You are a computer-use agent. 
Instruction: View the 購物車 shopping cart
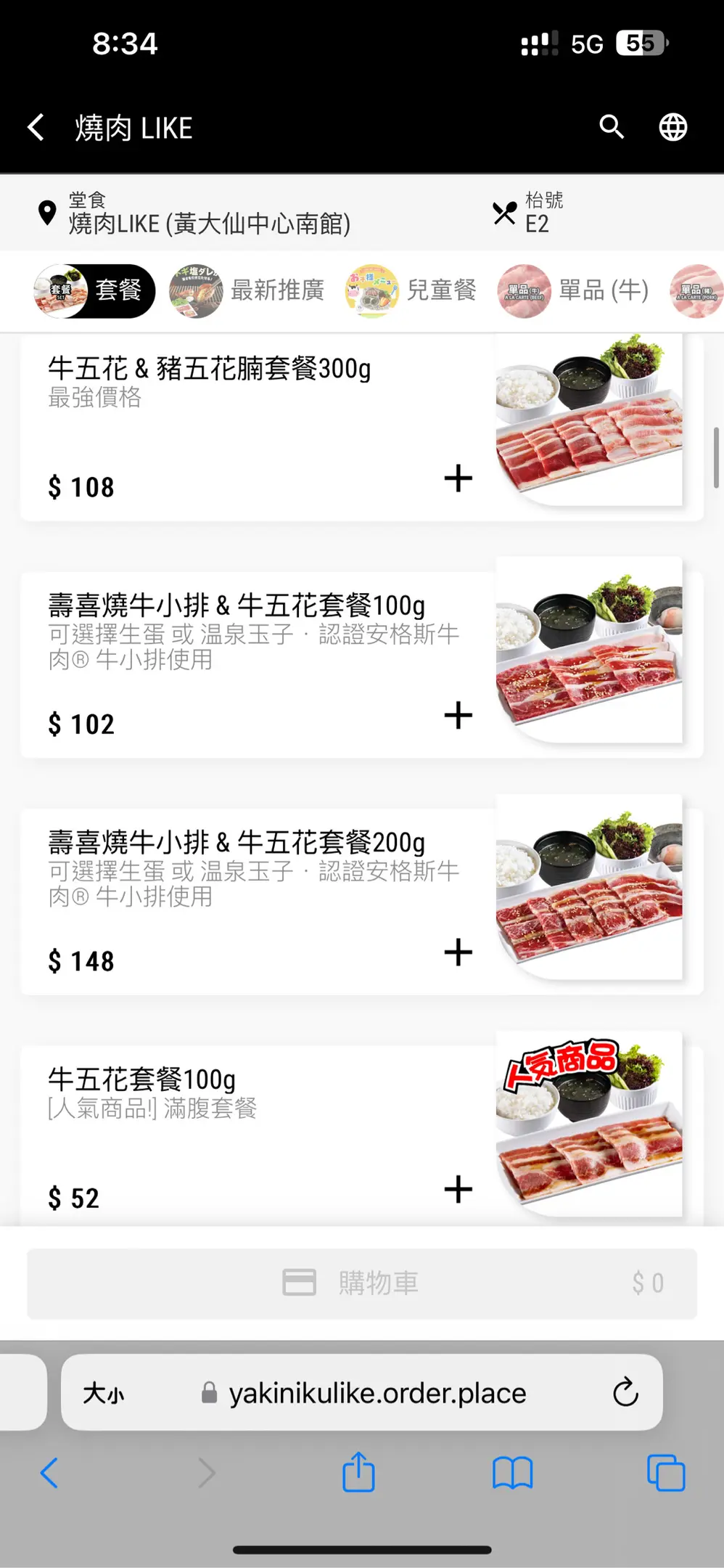click(361, 1283)
